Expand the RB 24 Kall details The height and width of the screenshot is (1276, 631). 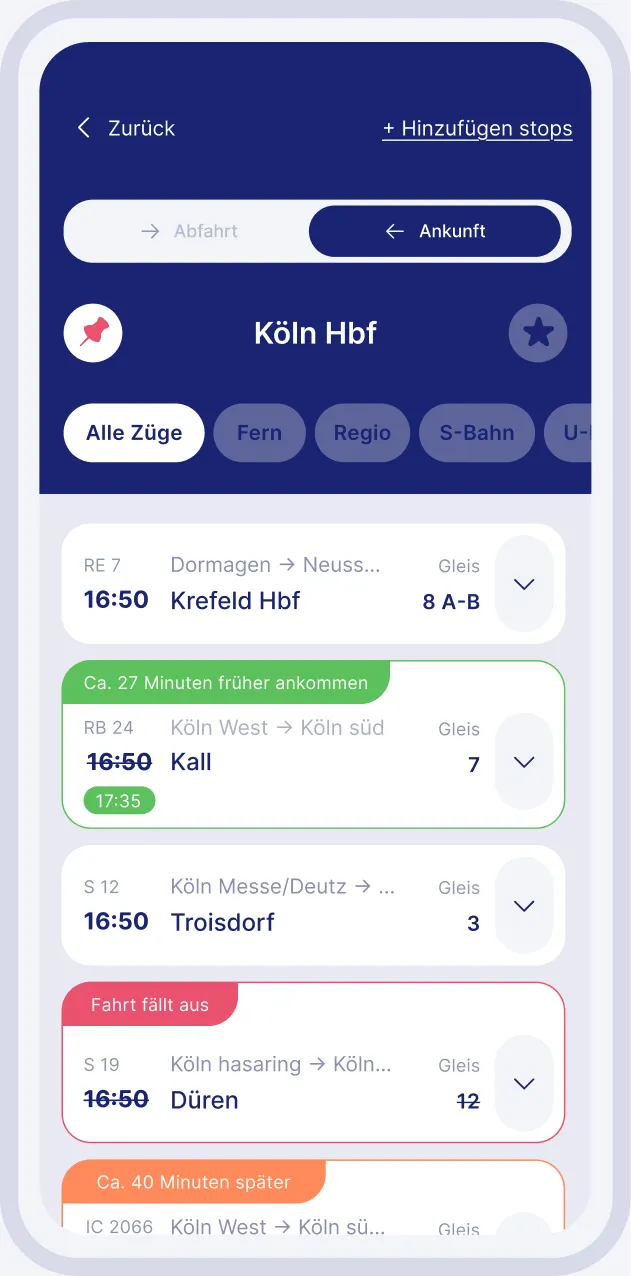coord(524,762)
